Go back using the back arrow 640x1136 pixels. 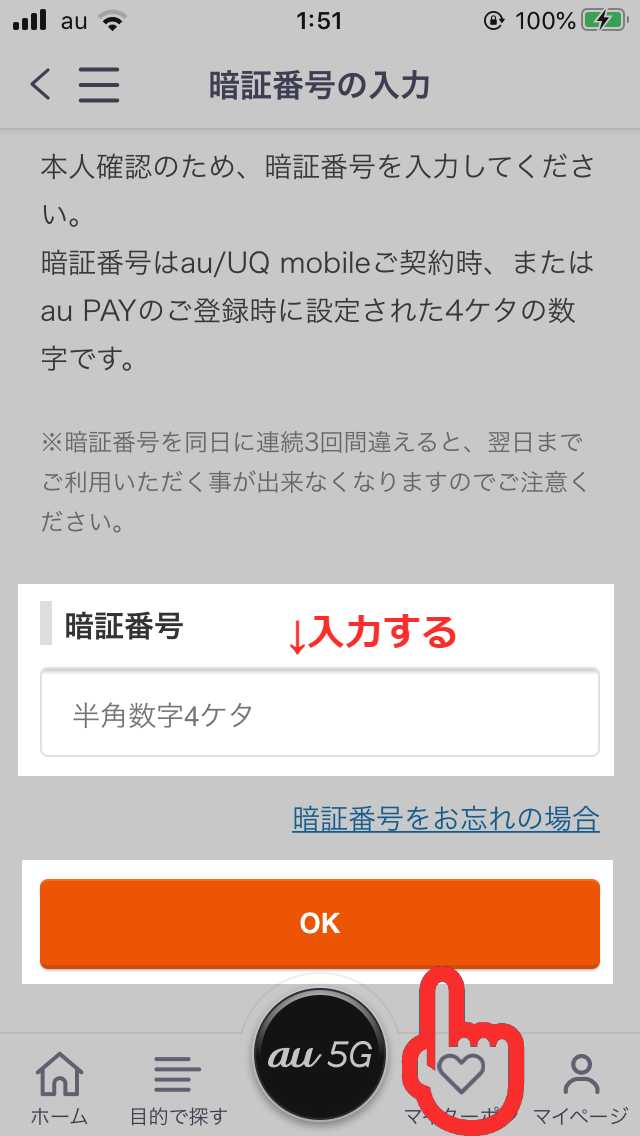coord(41,85)
